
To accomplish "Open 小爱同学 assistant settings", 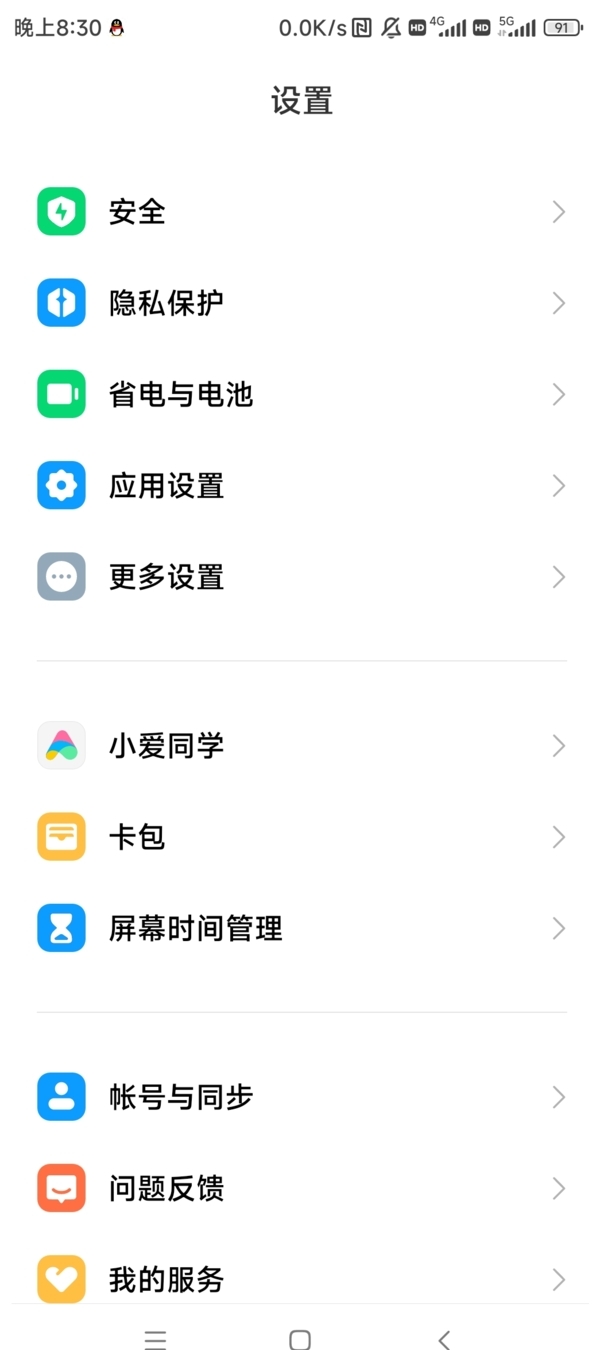I will 300,746.
